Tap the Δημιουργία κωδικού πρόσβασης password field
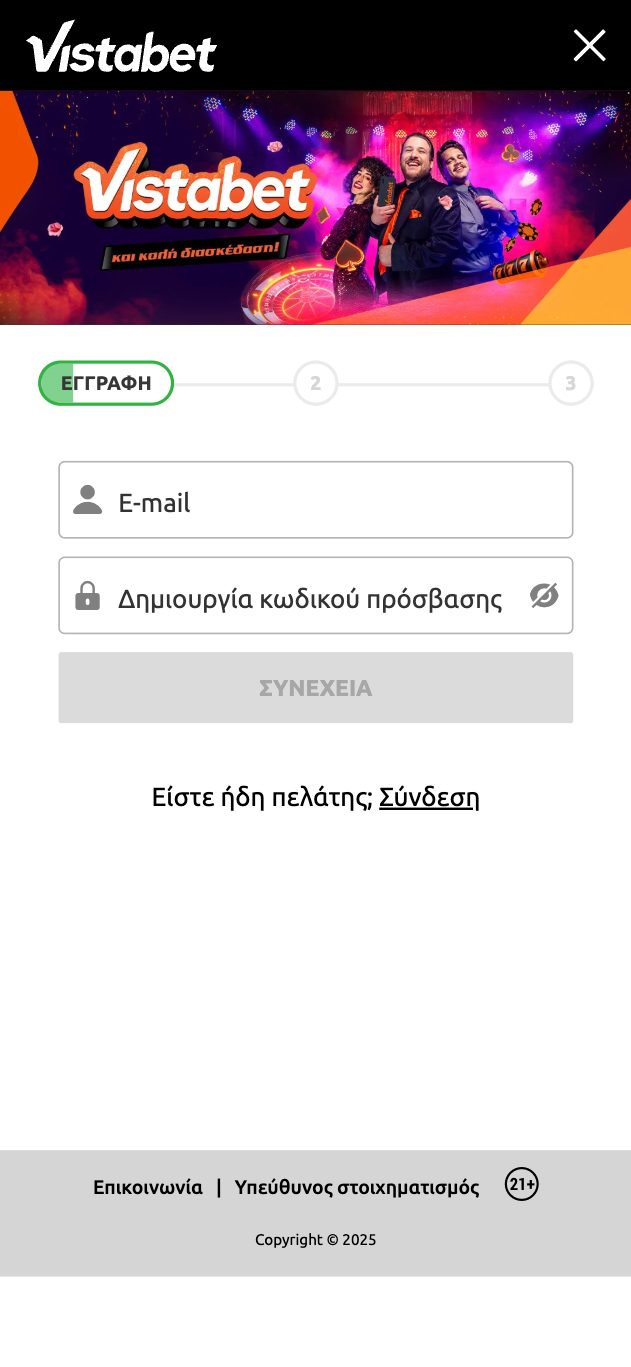 tap(316, 595)
